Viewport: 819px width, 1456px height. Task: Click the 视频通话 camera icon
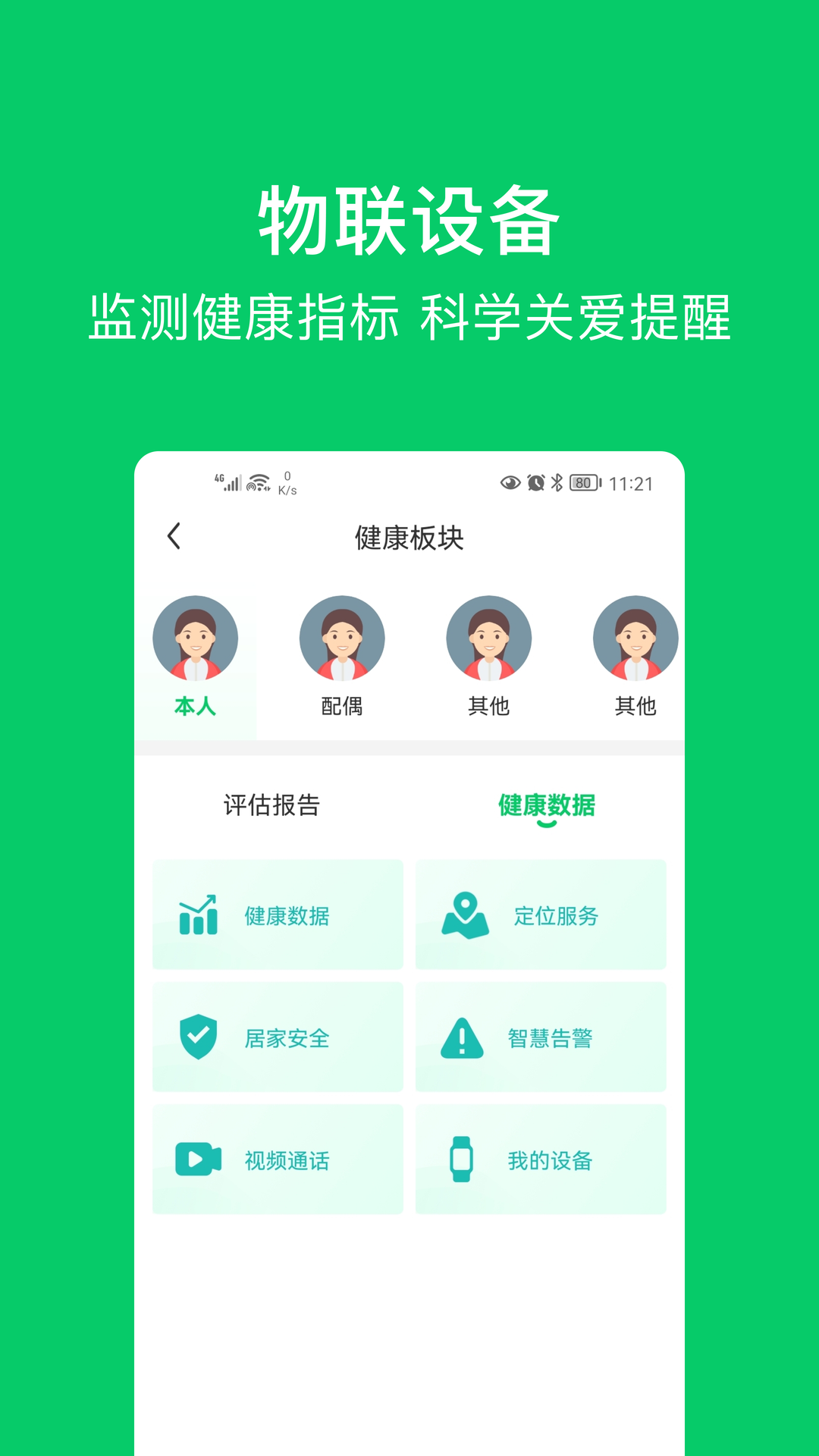[x=197, y=1159]
